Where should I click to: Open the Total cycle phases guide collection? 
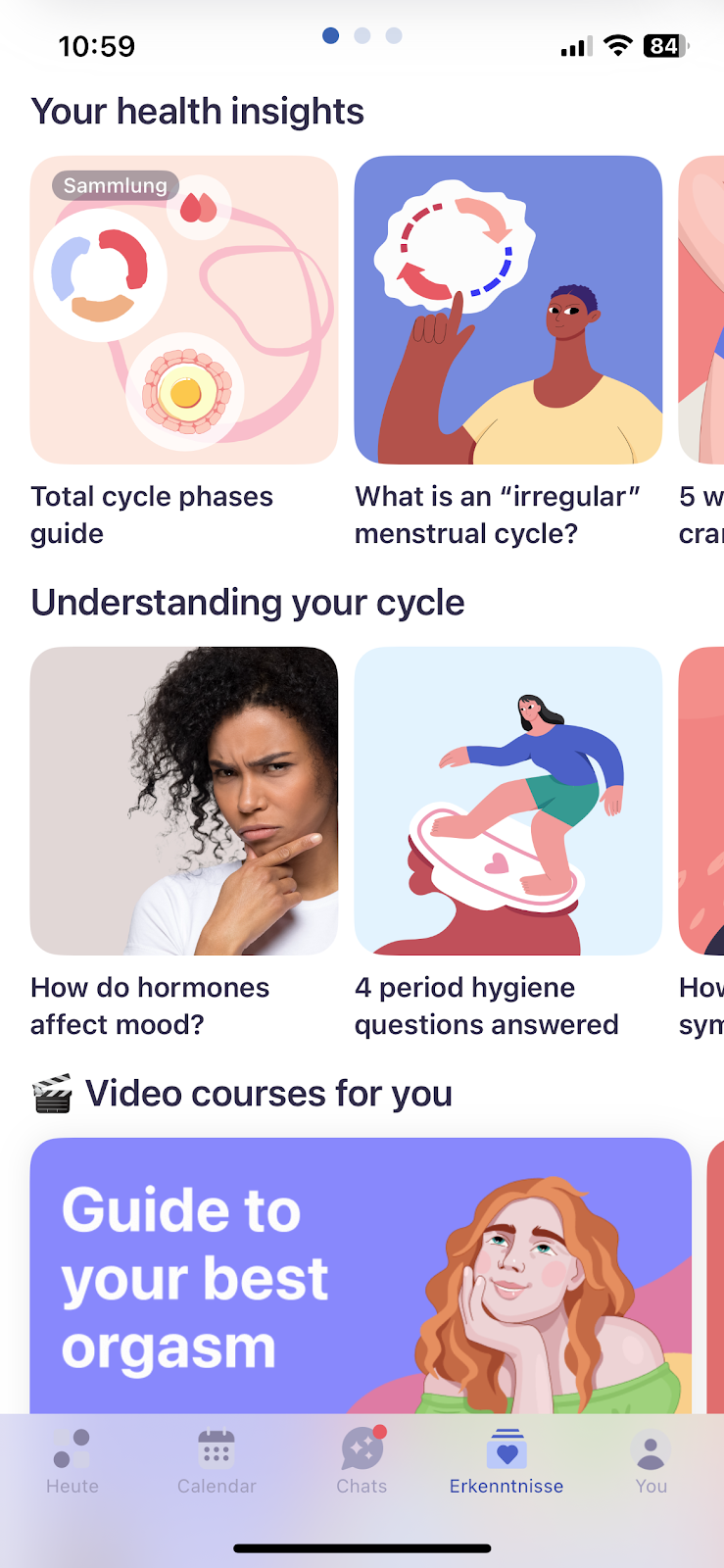tap(184, 310)
